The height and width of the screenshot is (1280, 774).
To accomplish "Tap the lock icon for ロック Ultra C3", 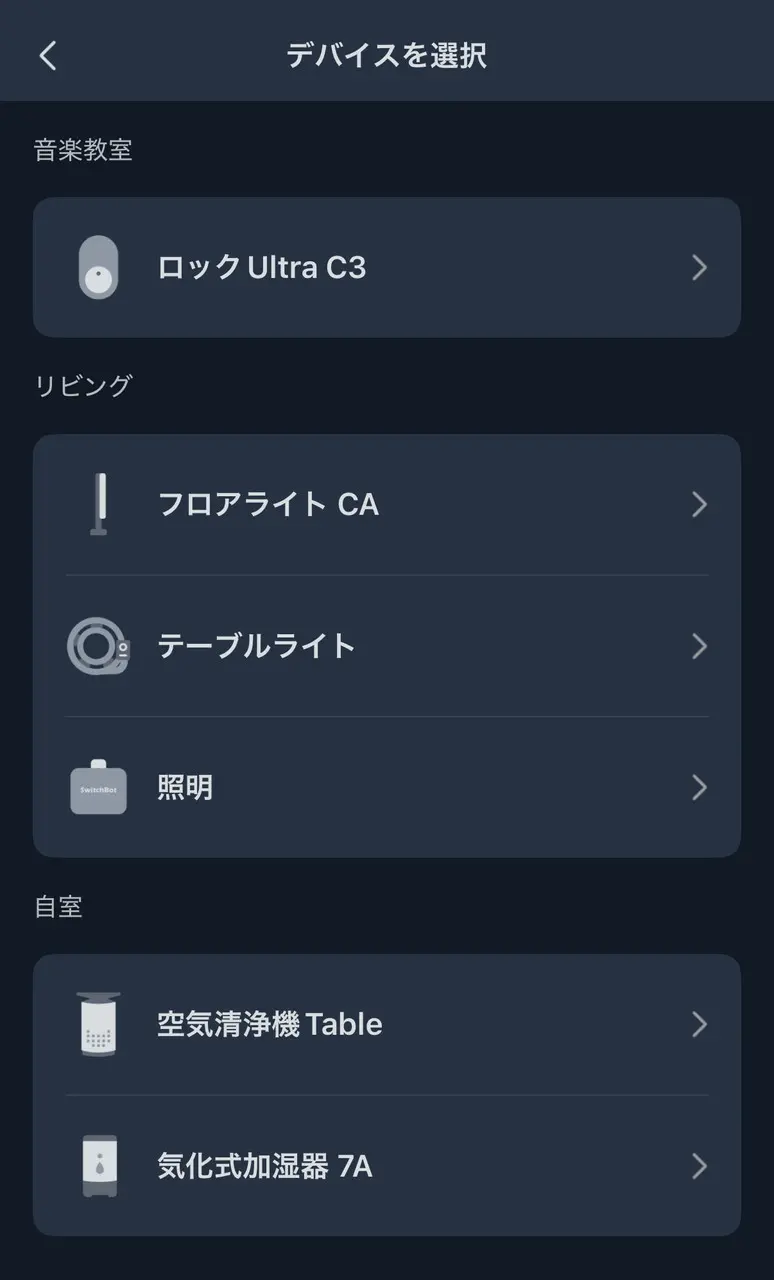I will point(97,267).
